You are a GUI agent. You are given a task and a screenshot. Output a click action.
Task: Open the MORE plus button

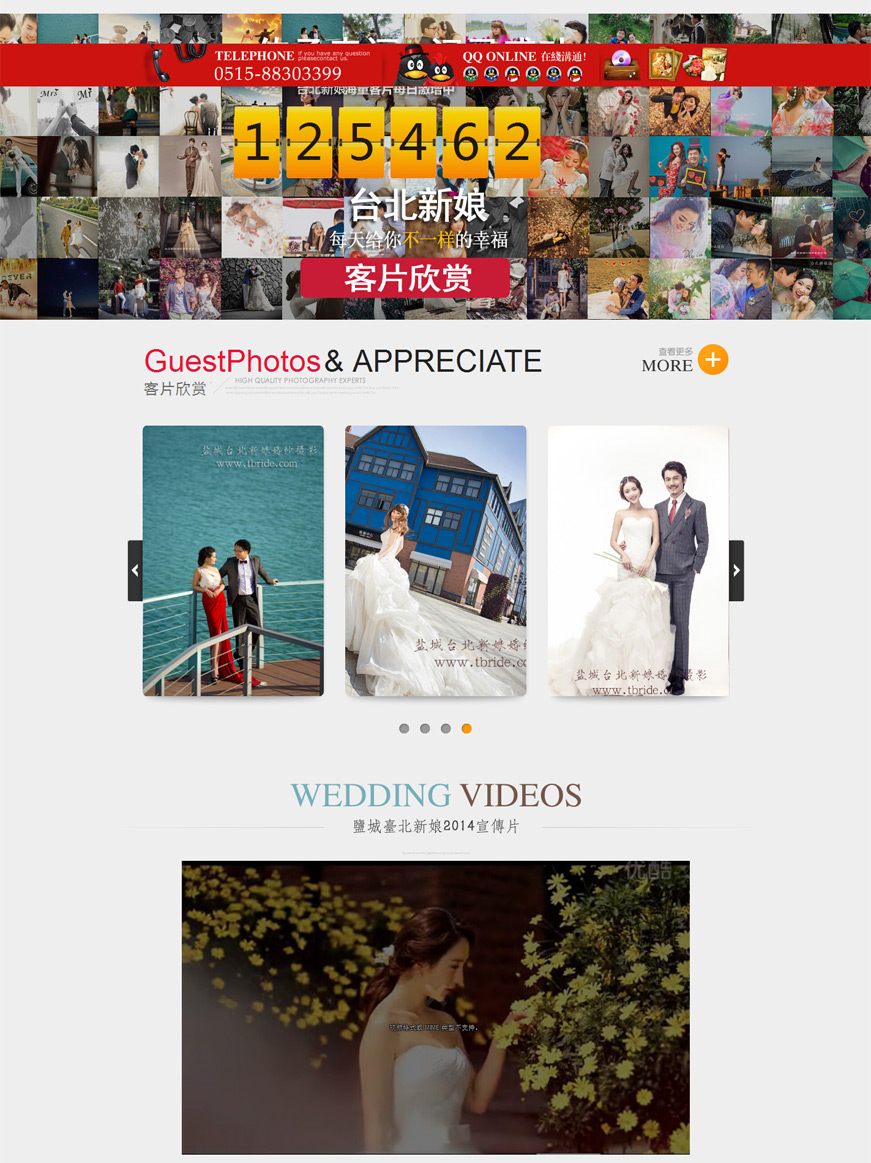point(712,359)
